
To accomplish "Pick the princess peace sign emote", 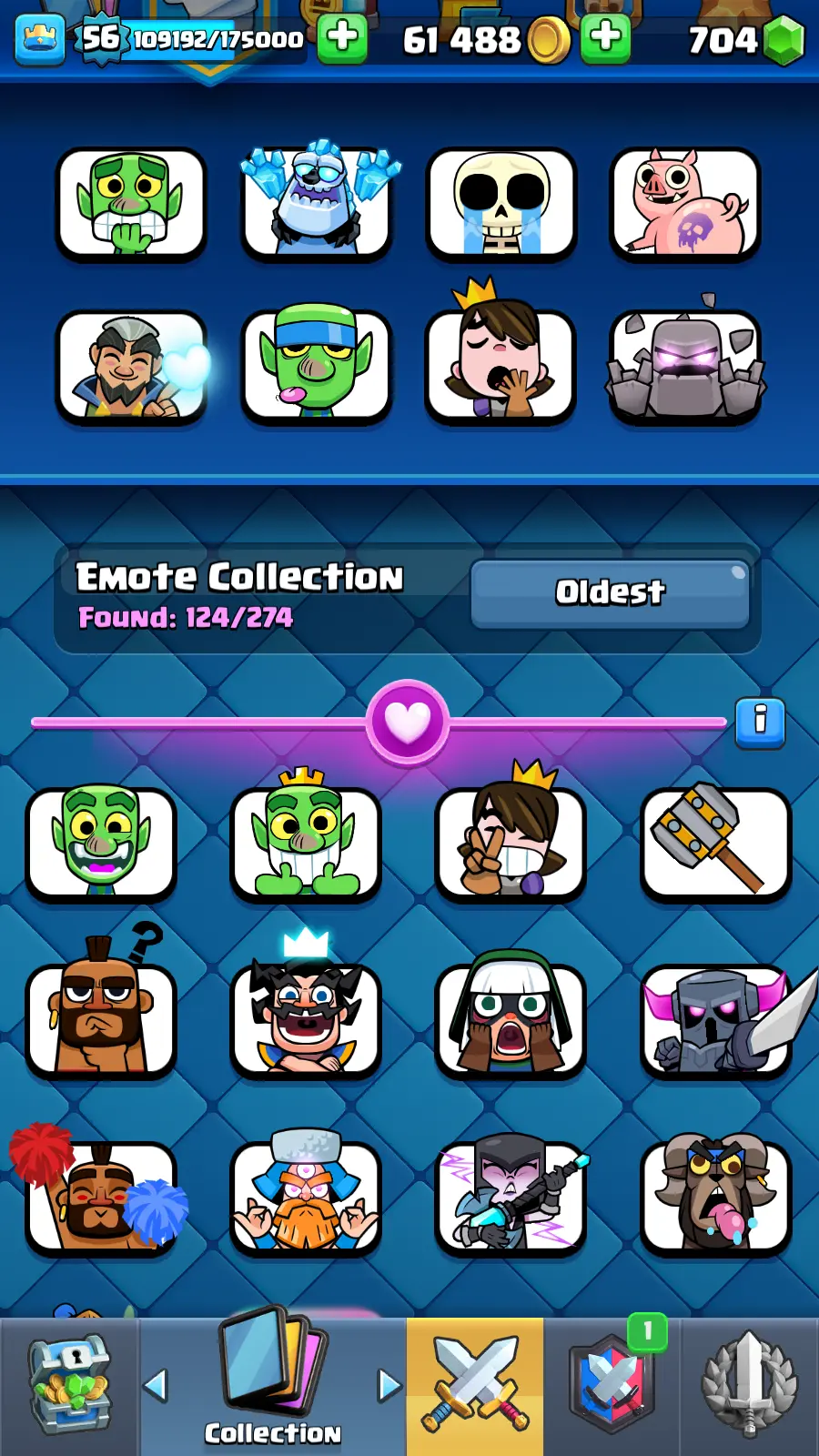I will (511, 843).
